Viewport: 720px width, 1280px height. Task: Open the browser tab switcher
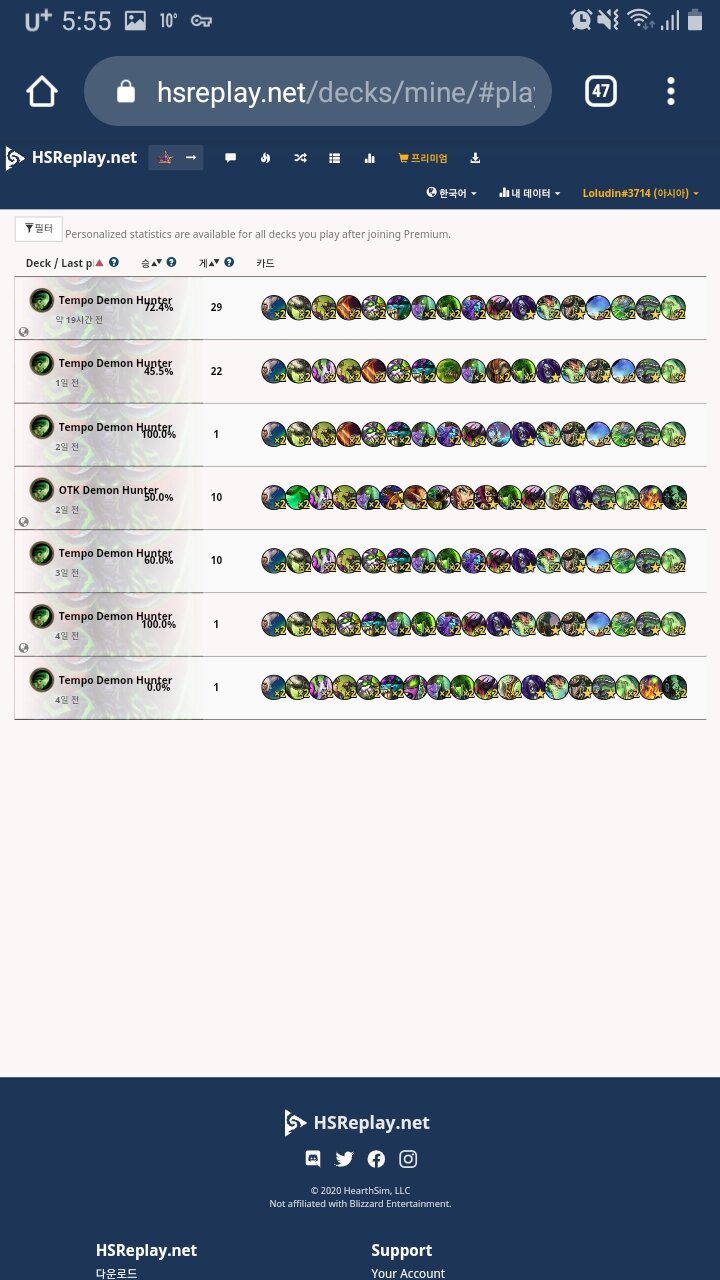point(600,92)
